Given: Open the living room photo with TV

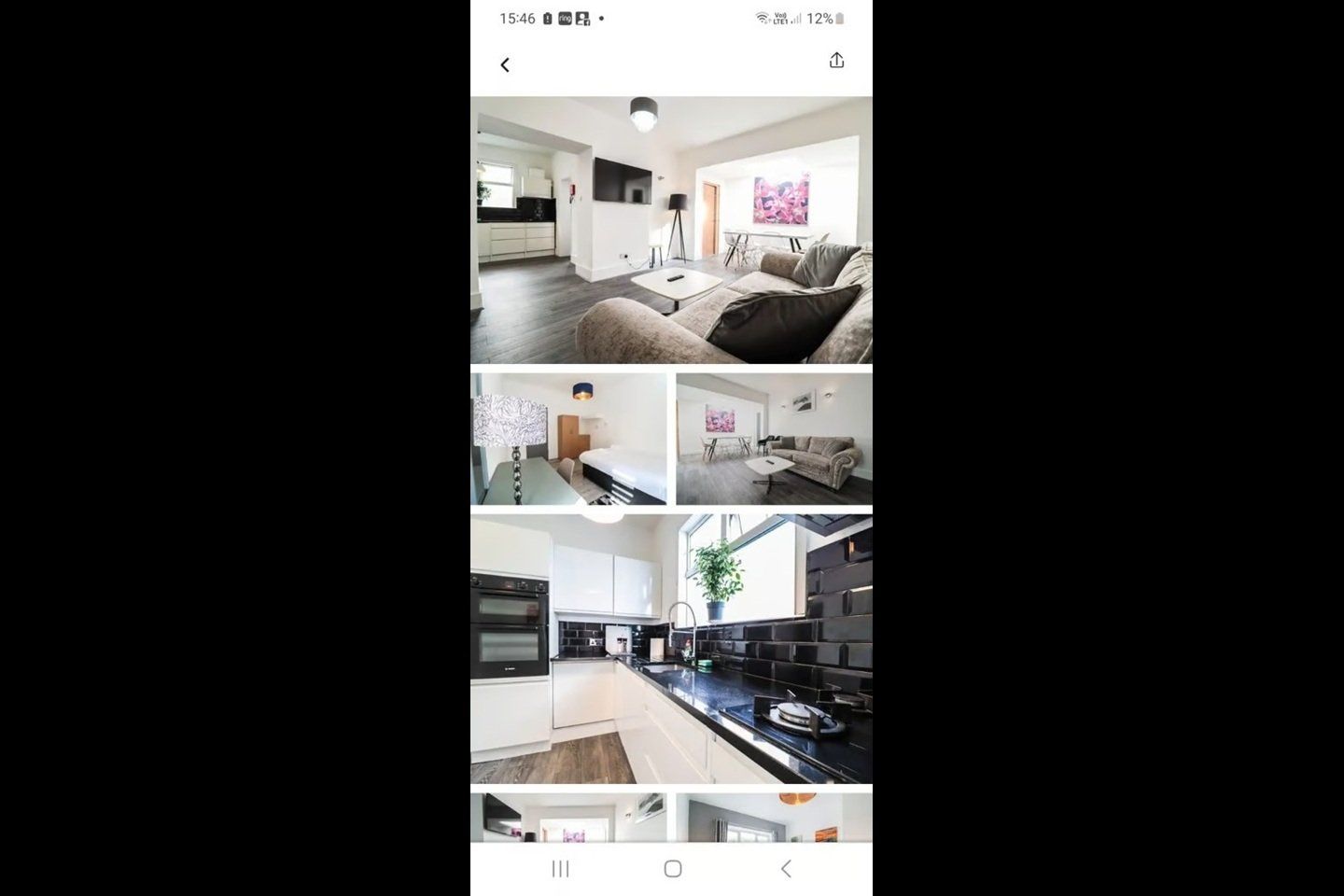Looking at the screenshot, I should click(671, 231).
